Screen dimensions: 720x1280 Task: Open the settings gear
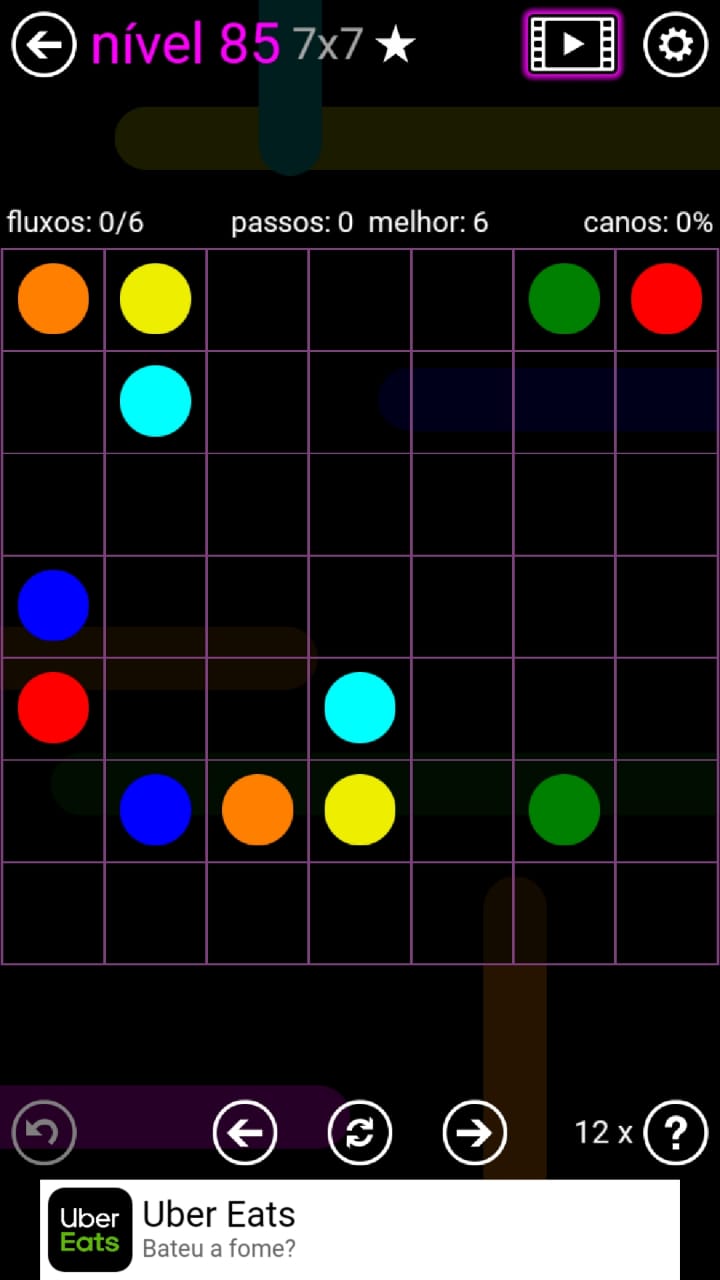[675, 45]
